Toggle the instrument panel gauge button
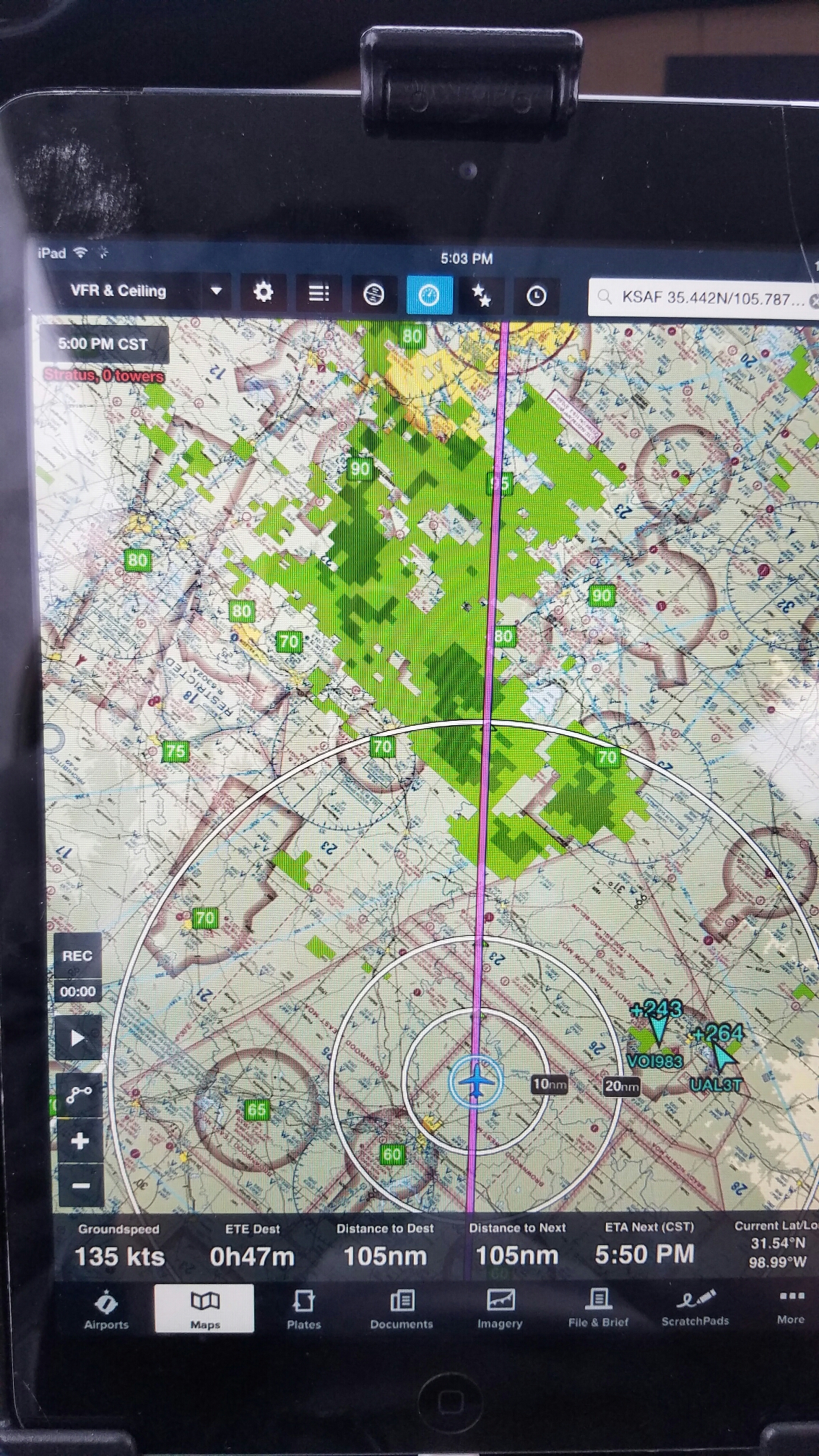819x1456 pixels. pyautogui.click(x=429, y=295)
